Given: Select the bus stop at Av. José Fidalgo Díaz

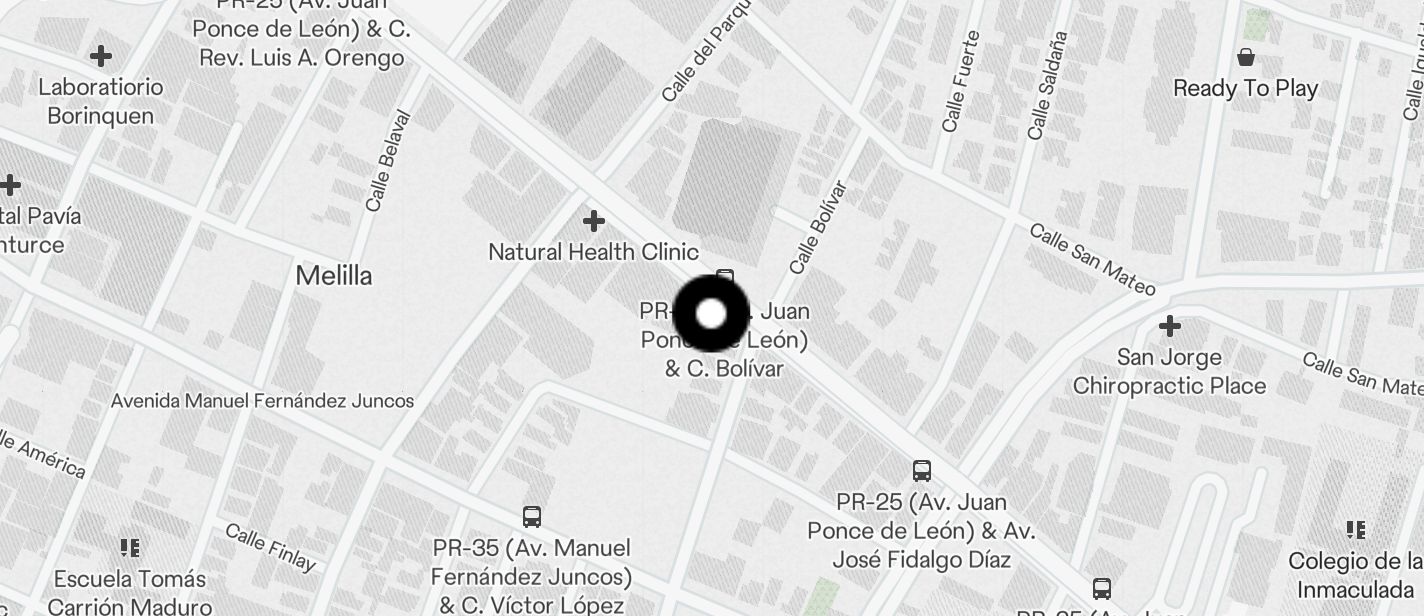Looking at the screenshot, I should (922, 470).
